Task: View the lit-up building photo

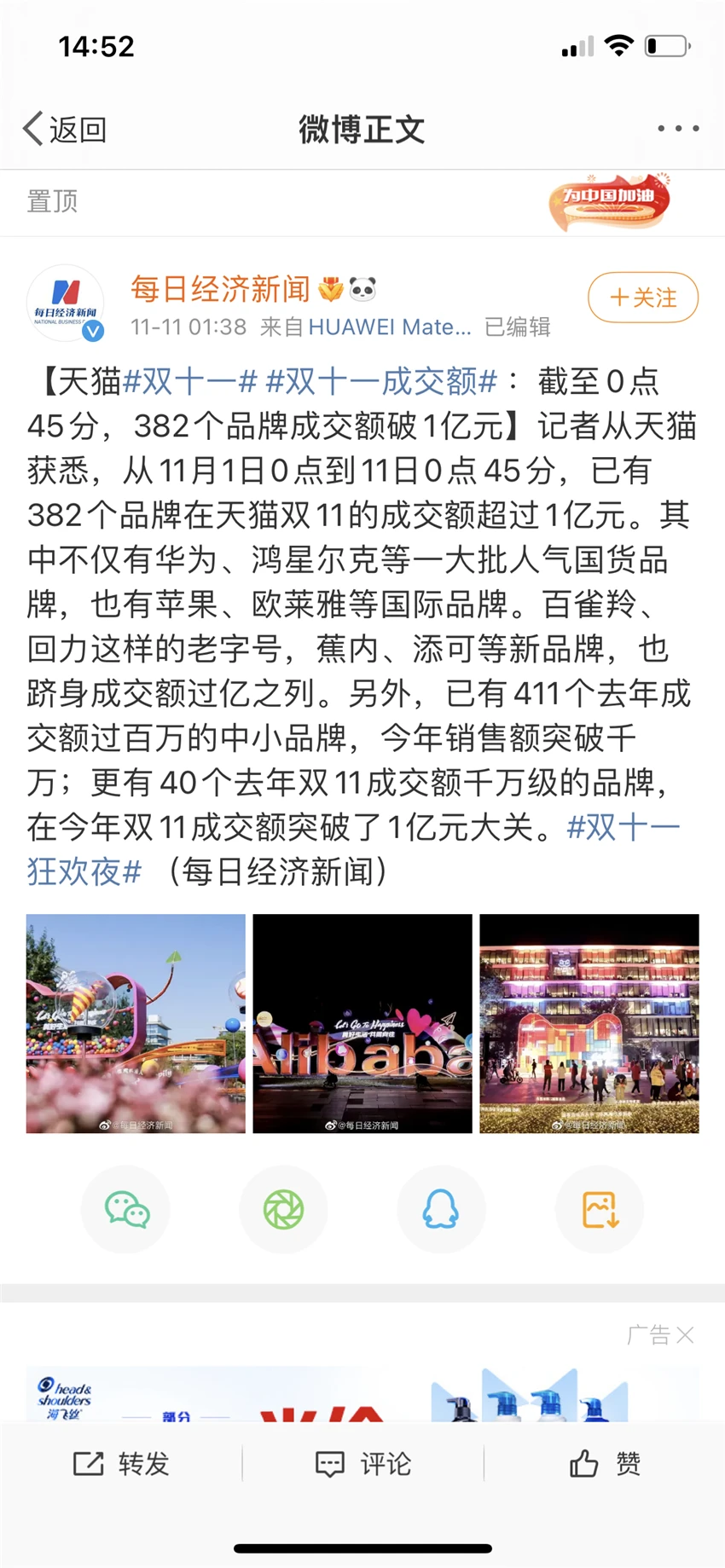Action: pos(589,1023)
